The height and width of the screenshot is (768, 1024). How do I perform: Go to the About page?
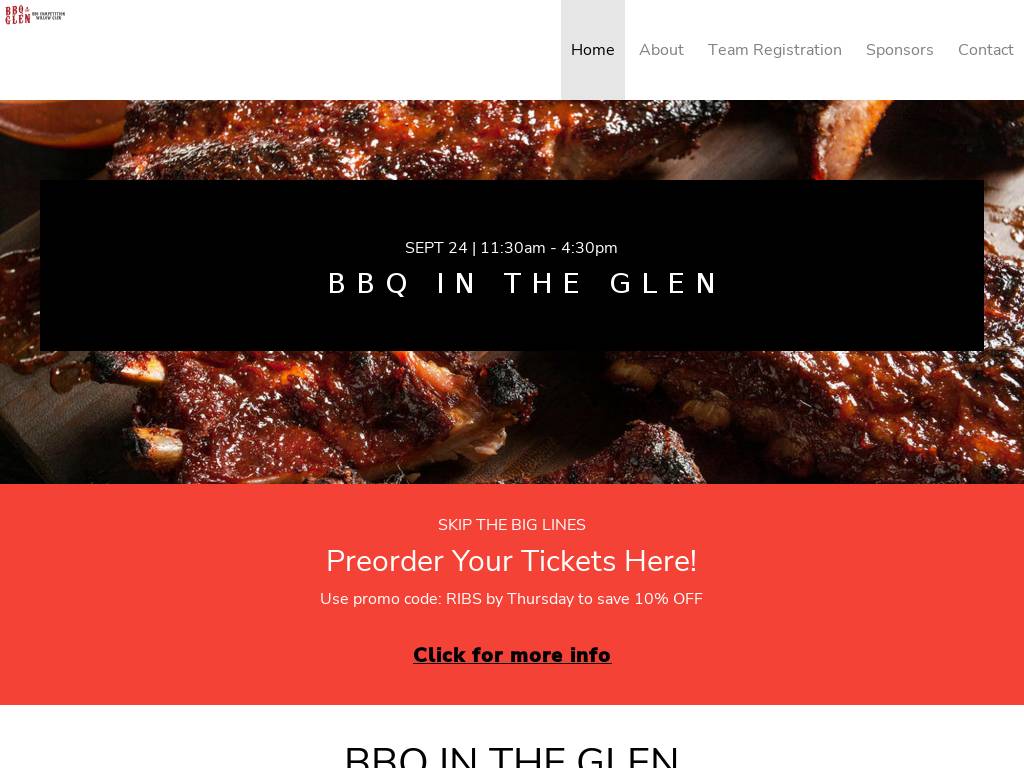click(x=661, y=50)
